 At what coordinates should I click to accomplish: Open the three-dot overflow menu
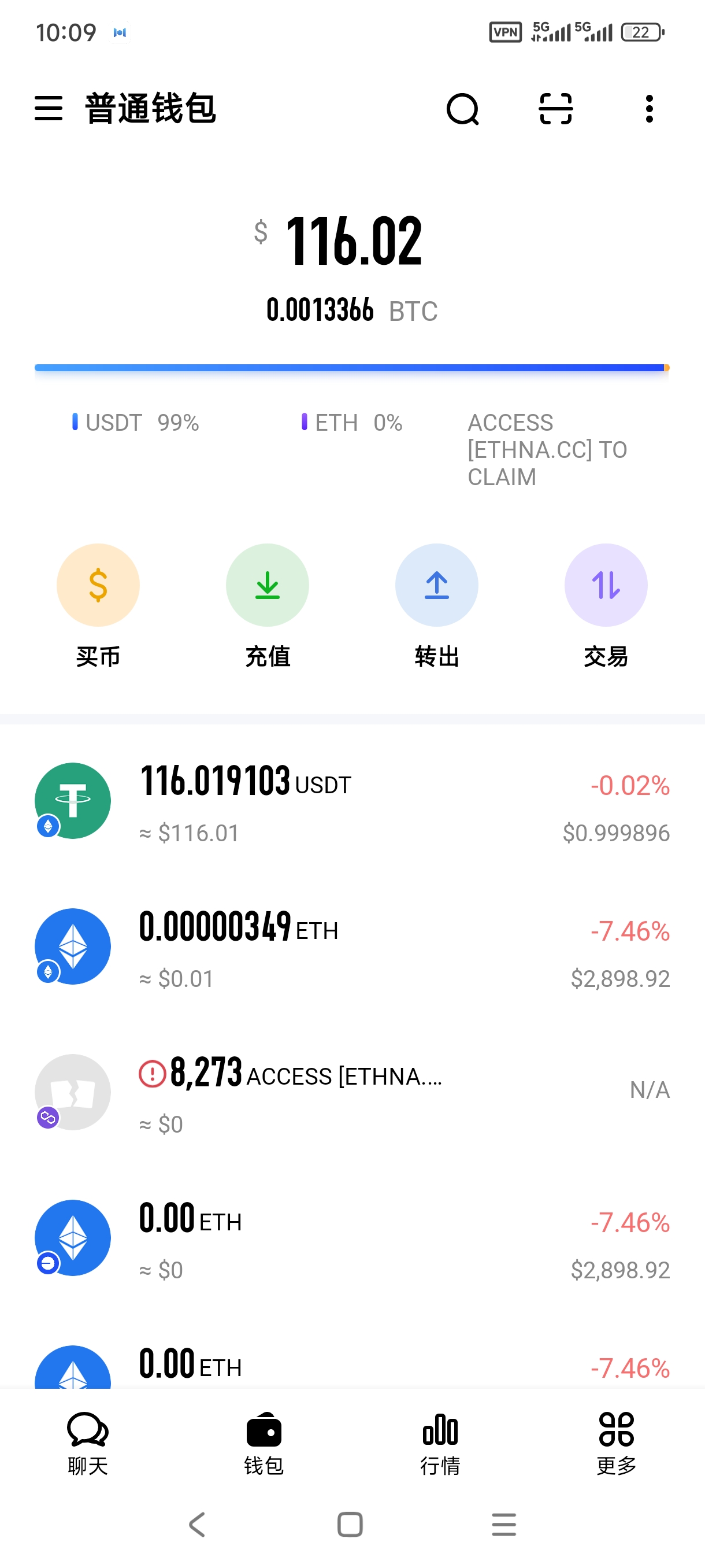point(649,109)
